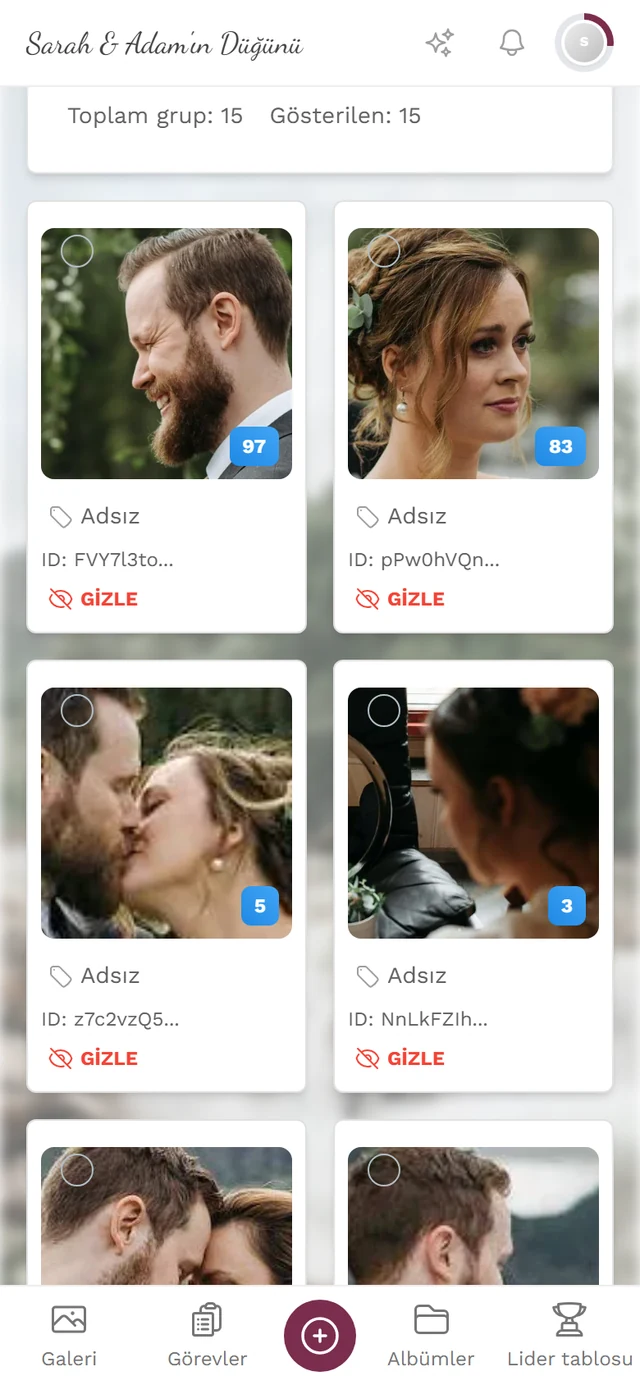Hide the group with ID pPw0hVQn
This screenshot has width=640, height=1385.
(x=401, y=599)
